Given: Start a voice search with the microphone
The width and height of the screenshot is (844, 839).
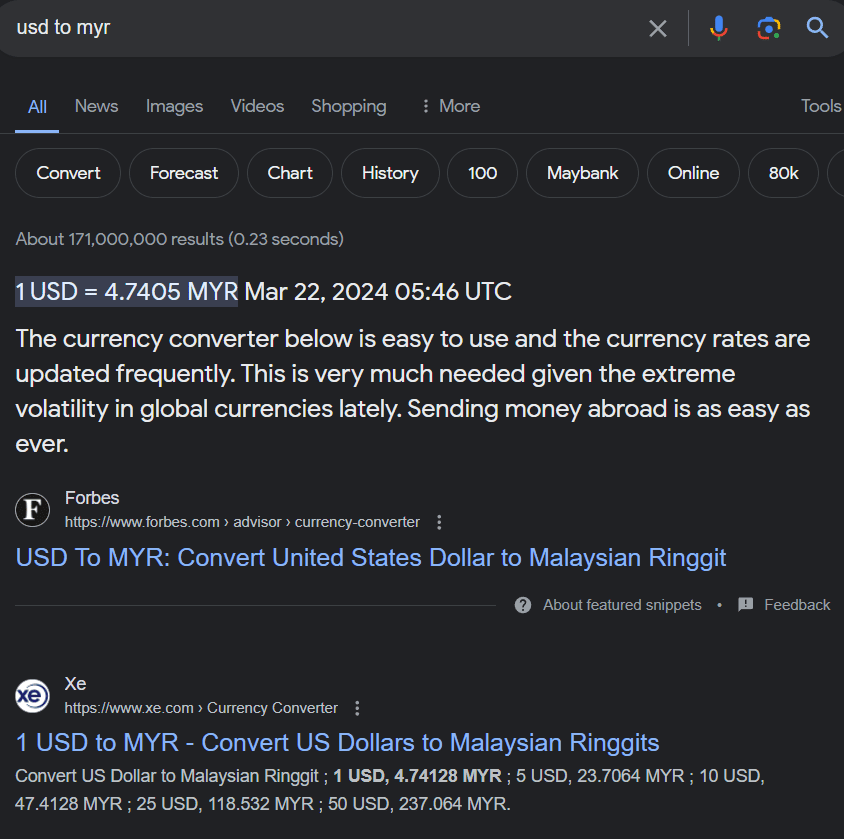Looking at the screenshot, I should 718,28.
